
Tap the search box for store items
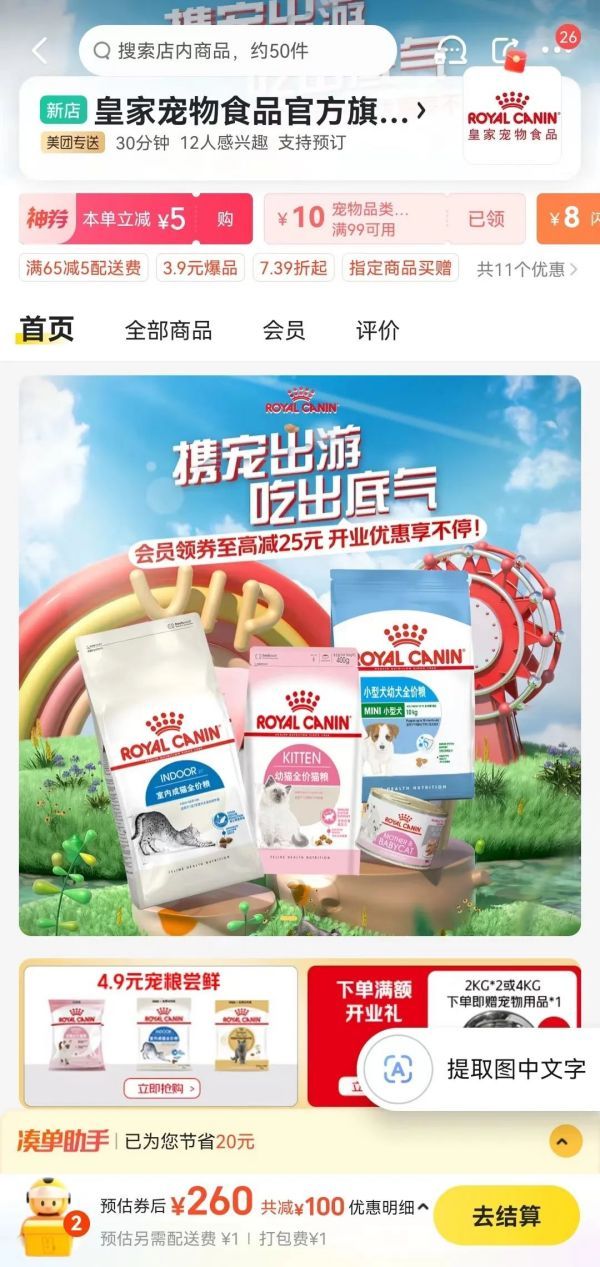coord(237,51)
